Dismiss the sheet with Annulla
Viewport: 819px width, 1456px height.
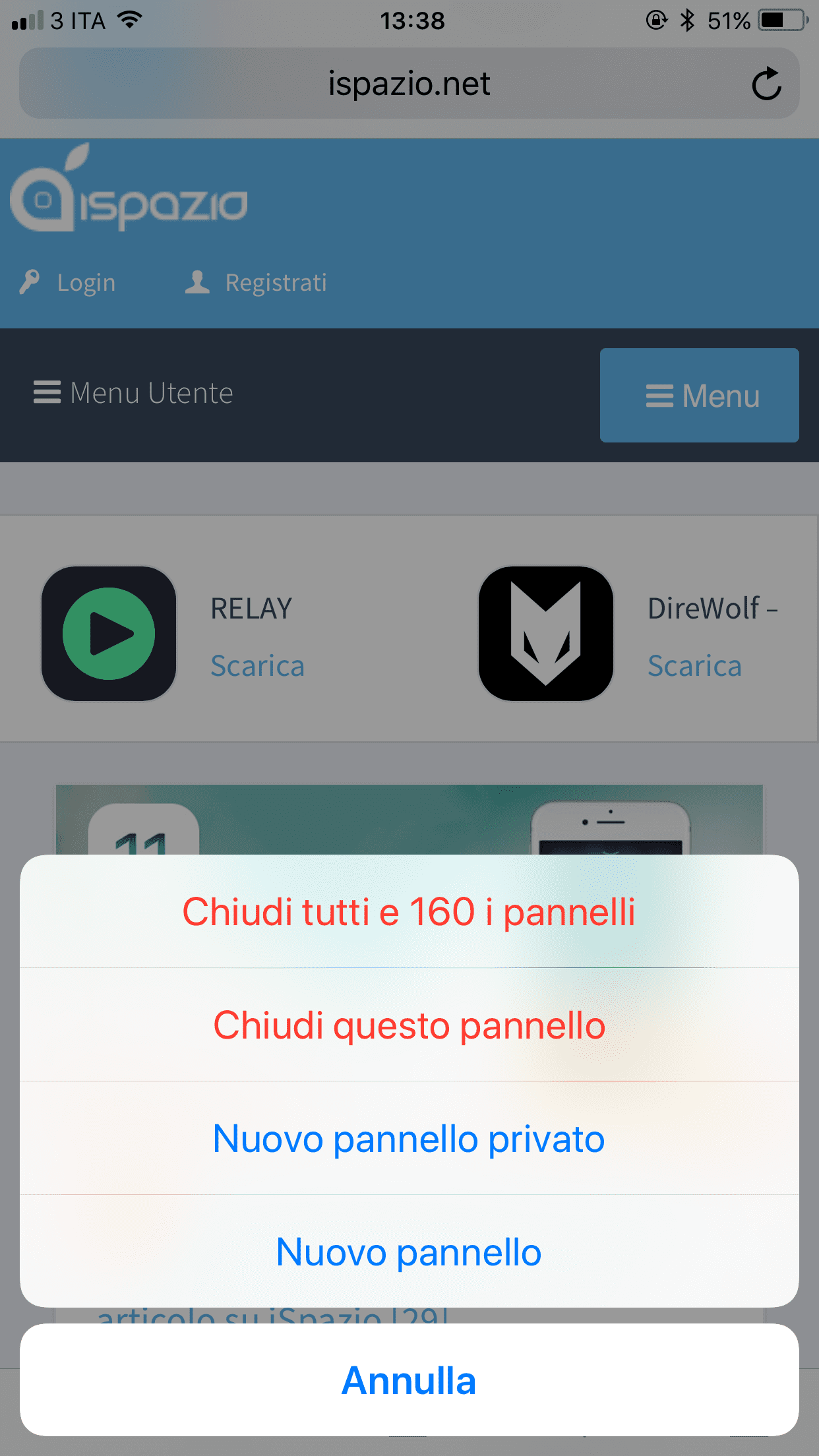coord(409,1380)
